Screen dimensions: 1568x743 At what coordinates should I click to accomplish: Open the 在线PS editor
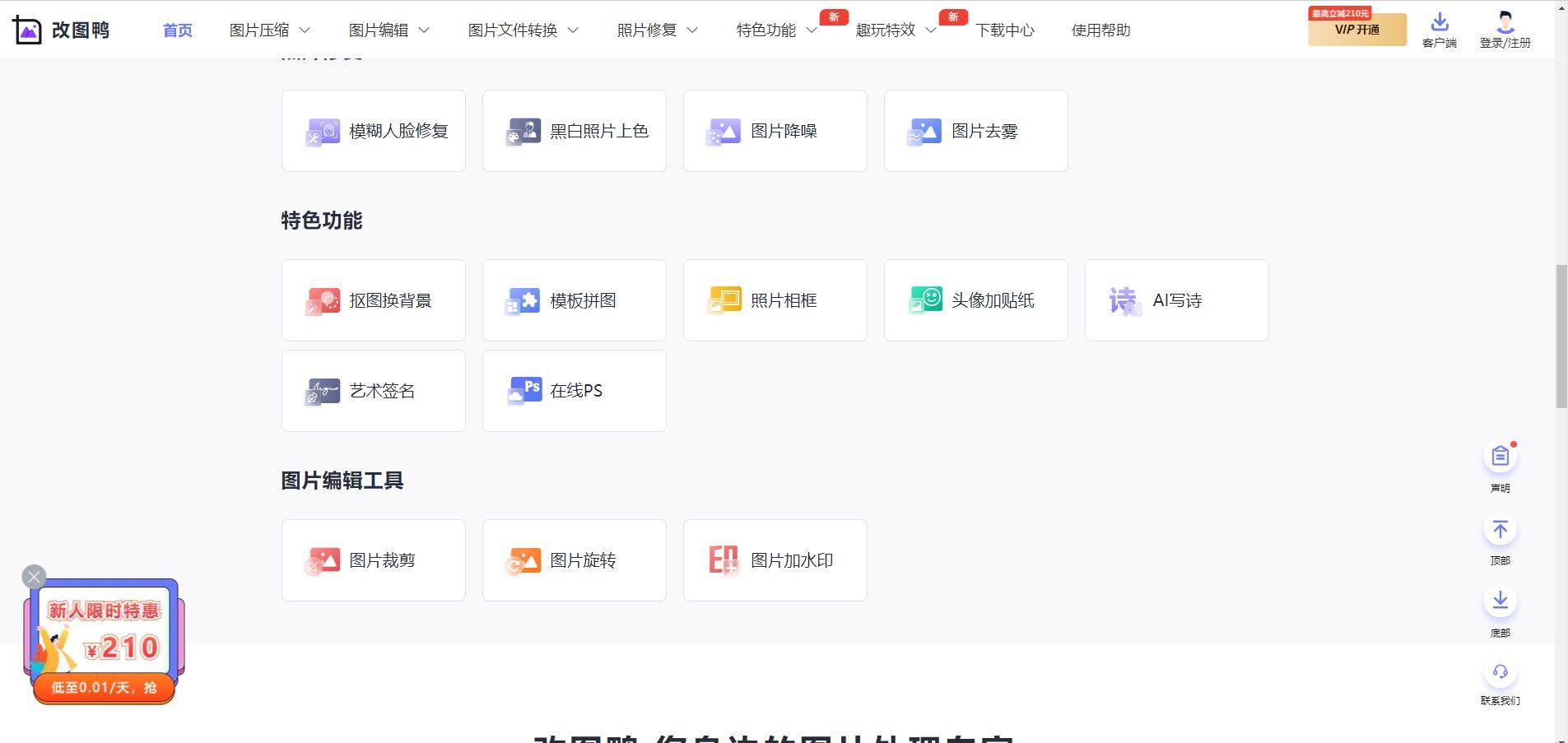575,391
